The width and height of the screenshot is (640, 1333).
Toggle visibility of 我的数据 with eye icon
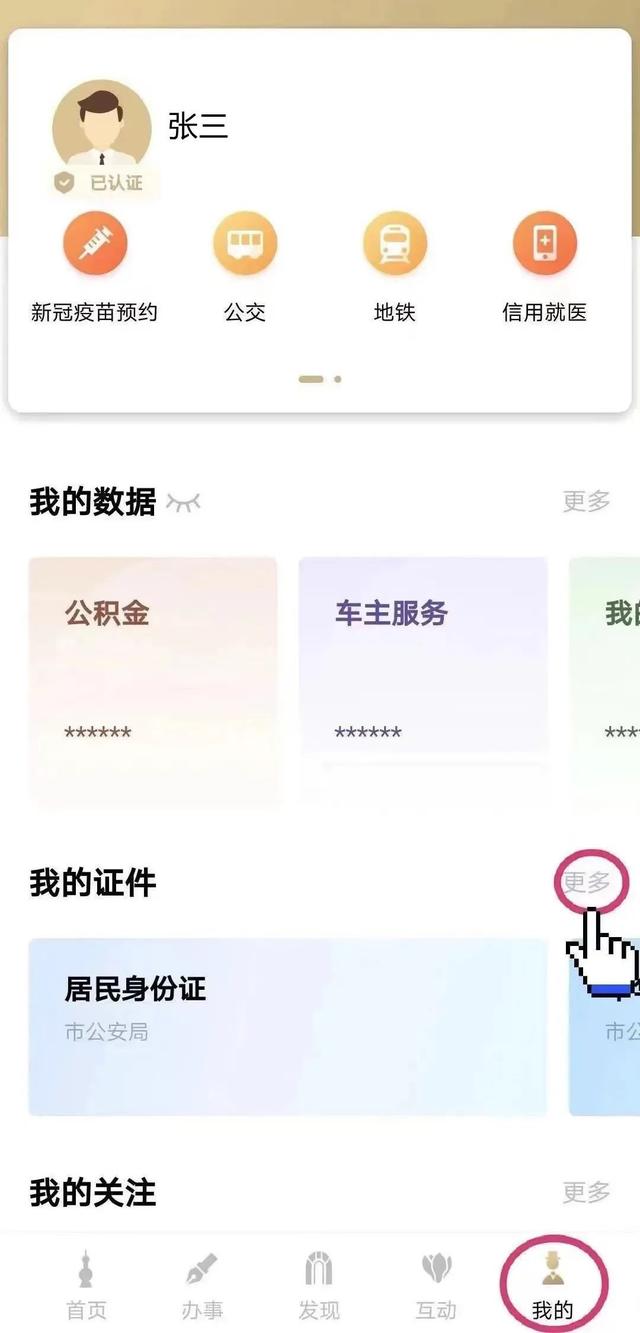coord(183,502)
